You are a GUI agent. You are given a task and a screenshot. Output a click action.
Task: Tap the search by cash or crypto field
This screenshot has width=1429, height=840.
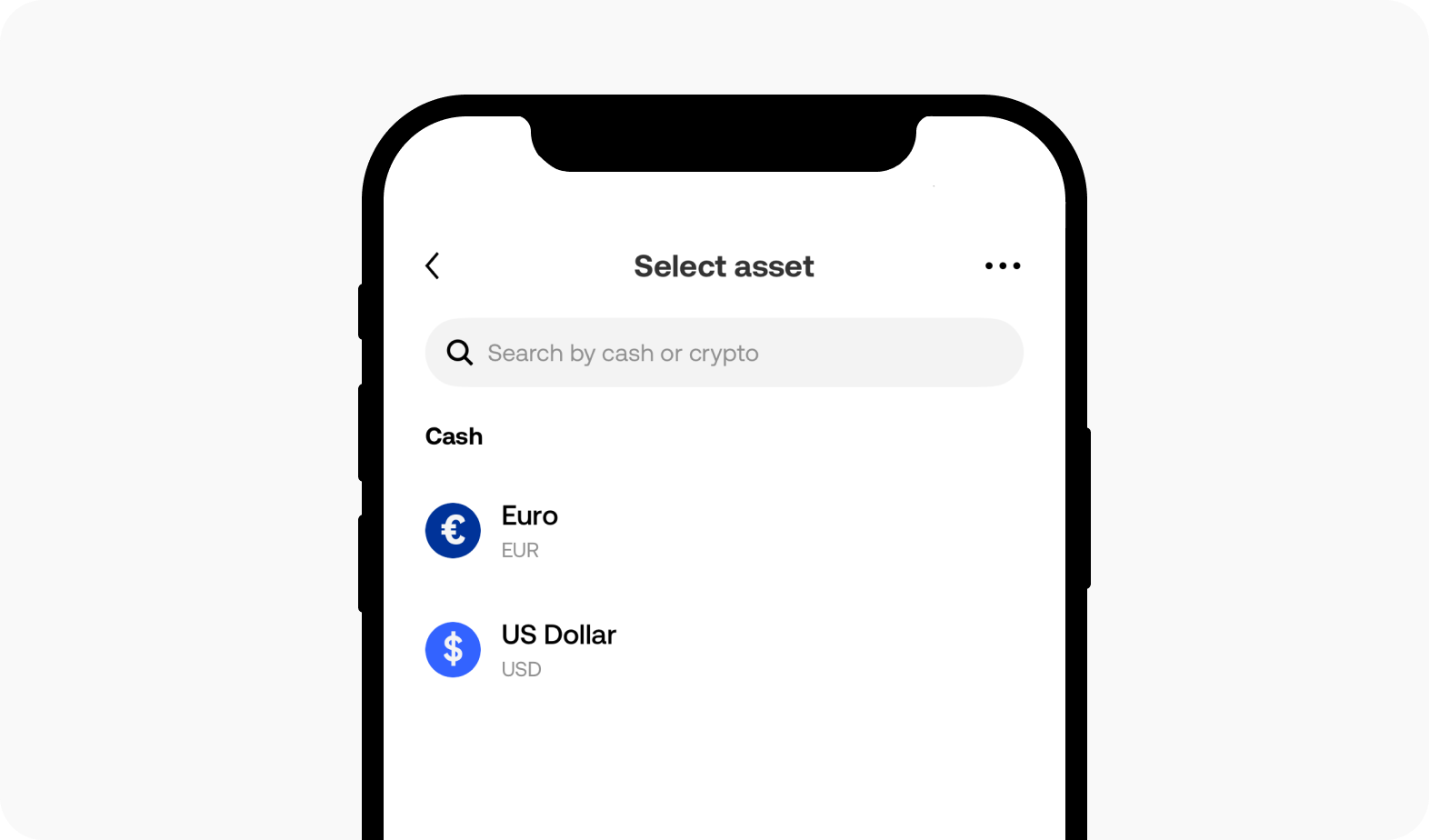pyautogui.click(x=724, y=353)
